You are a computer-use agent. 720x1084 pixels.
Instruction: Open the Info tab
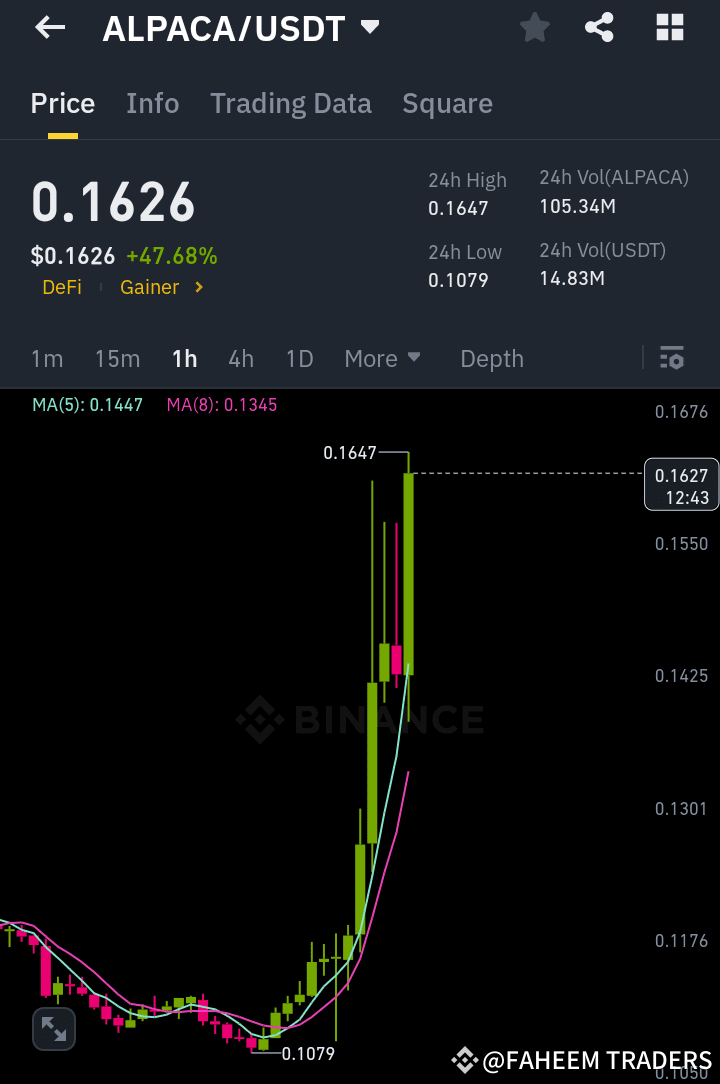point(152,103)
